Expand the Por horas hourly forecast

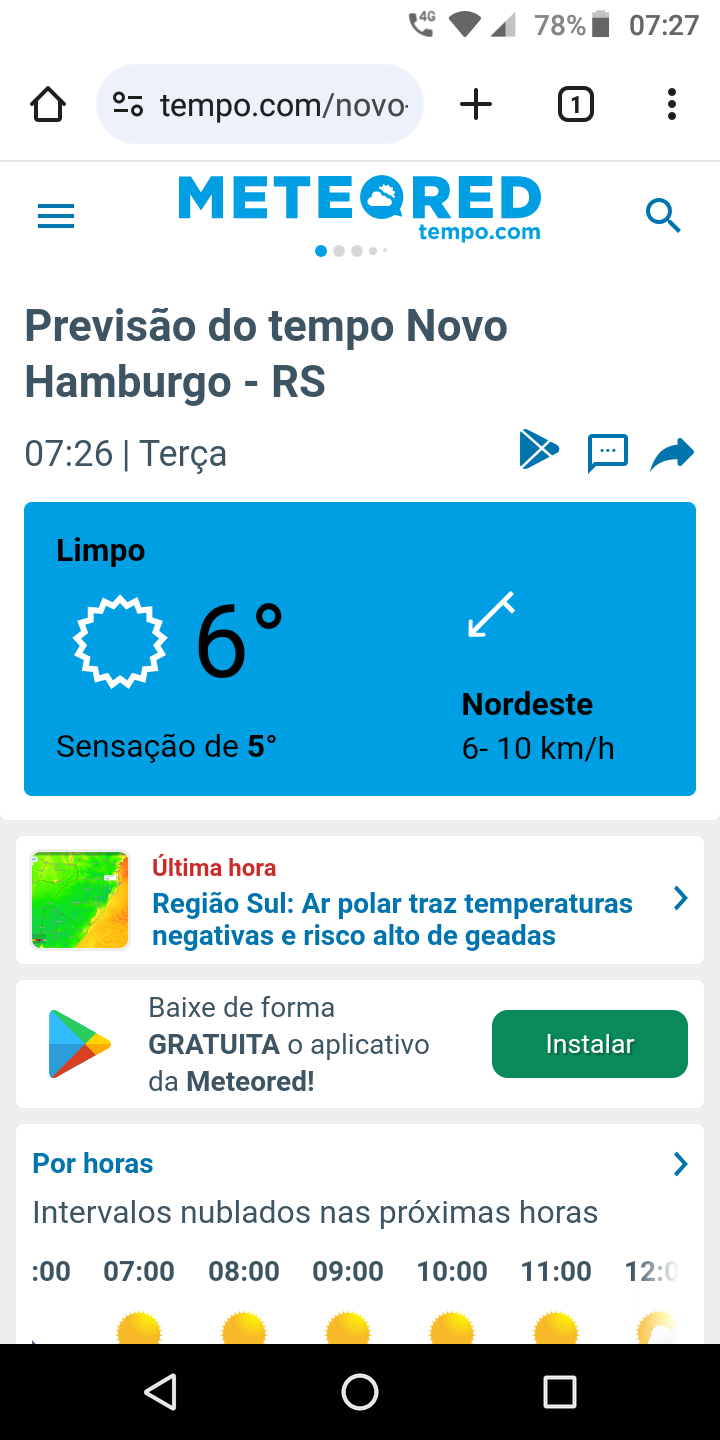680,1164
